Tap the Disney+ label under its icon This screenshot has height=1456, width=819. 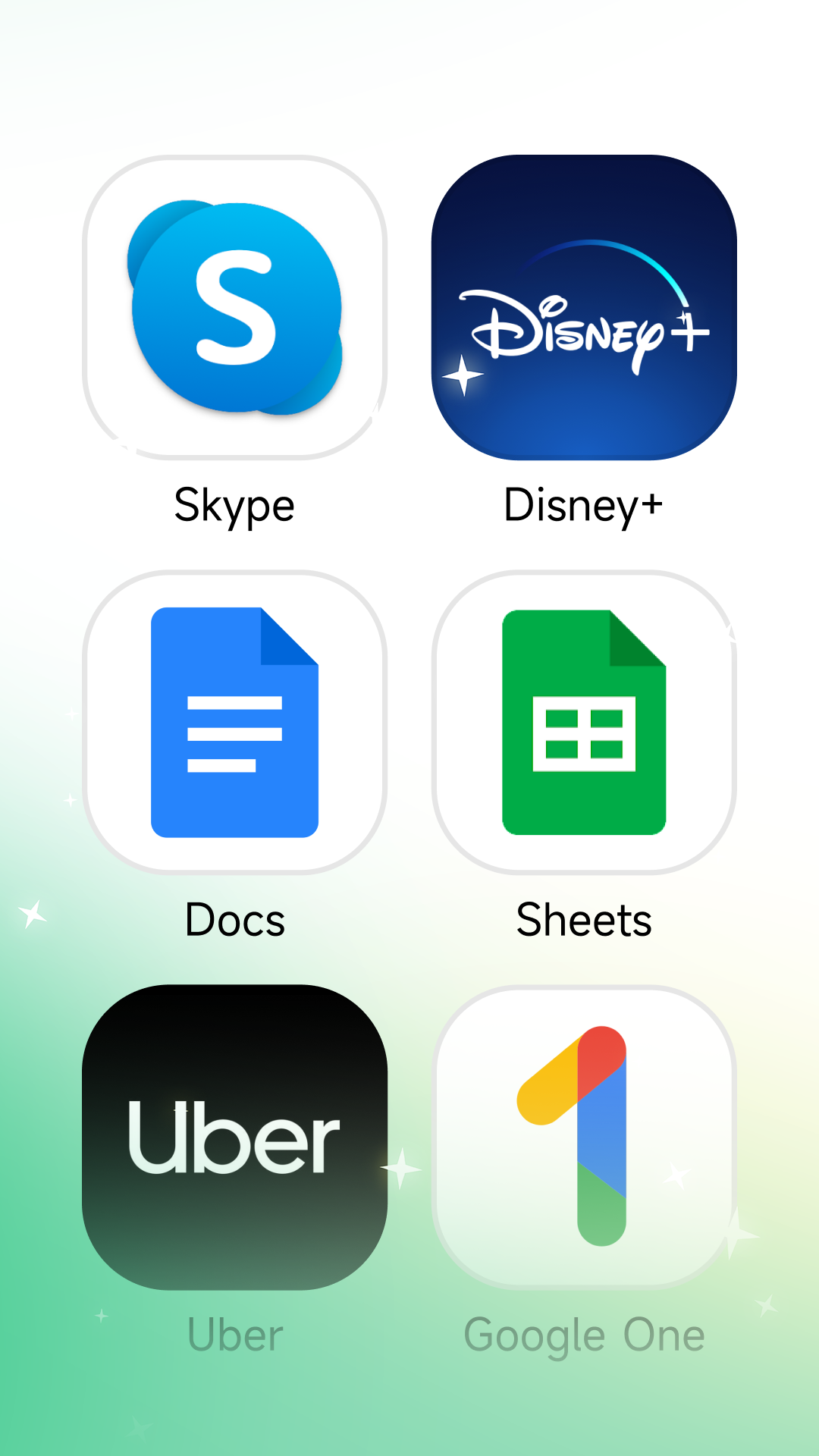[x=584, y=504]
